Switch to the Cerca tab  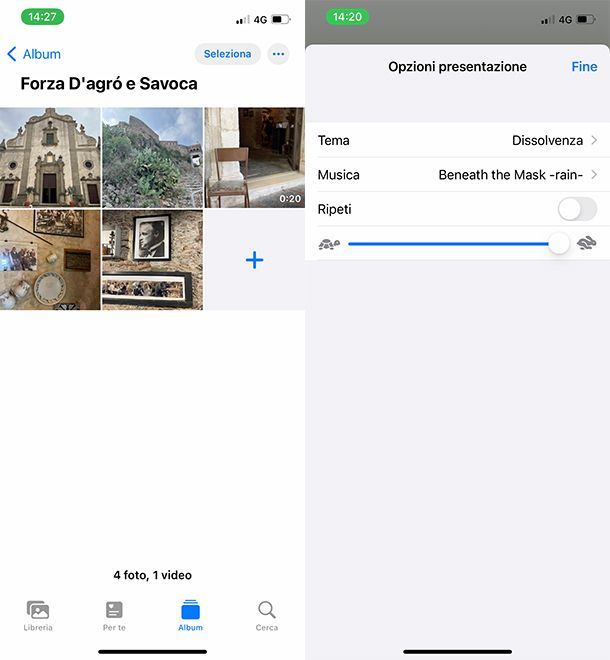(266, 615)
